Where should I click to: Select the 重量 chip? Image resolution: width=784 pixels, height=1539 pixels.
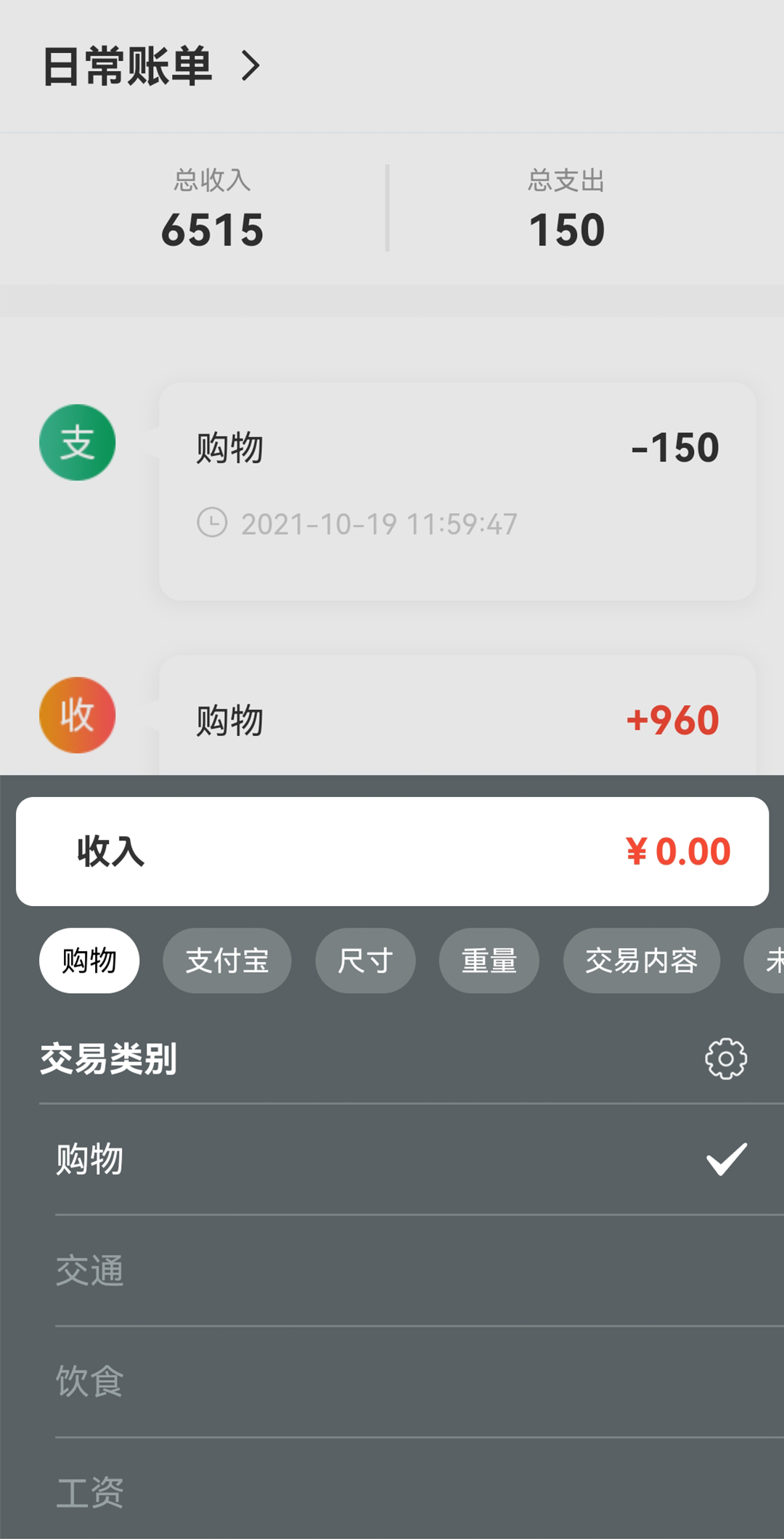click(x=489, y=960)
